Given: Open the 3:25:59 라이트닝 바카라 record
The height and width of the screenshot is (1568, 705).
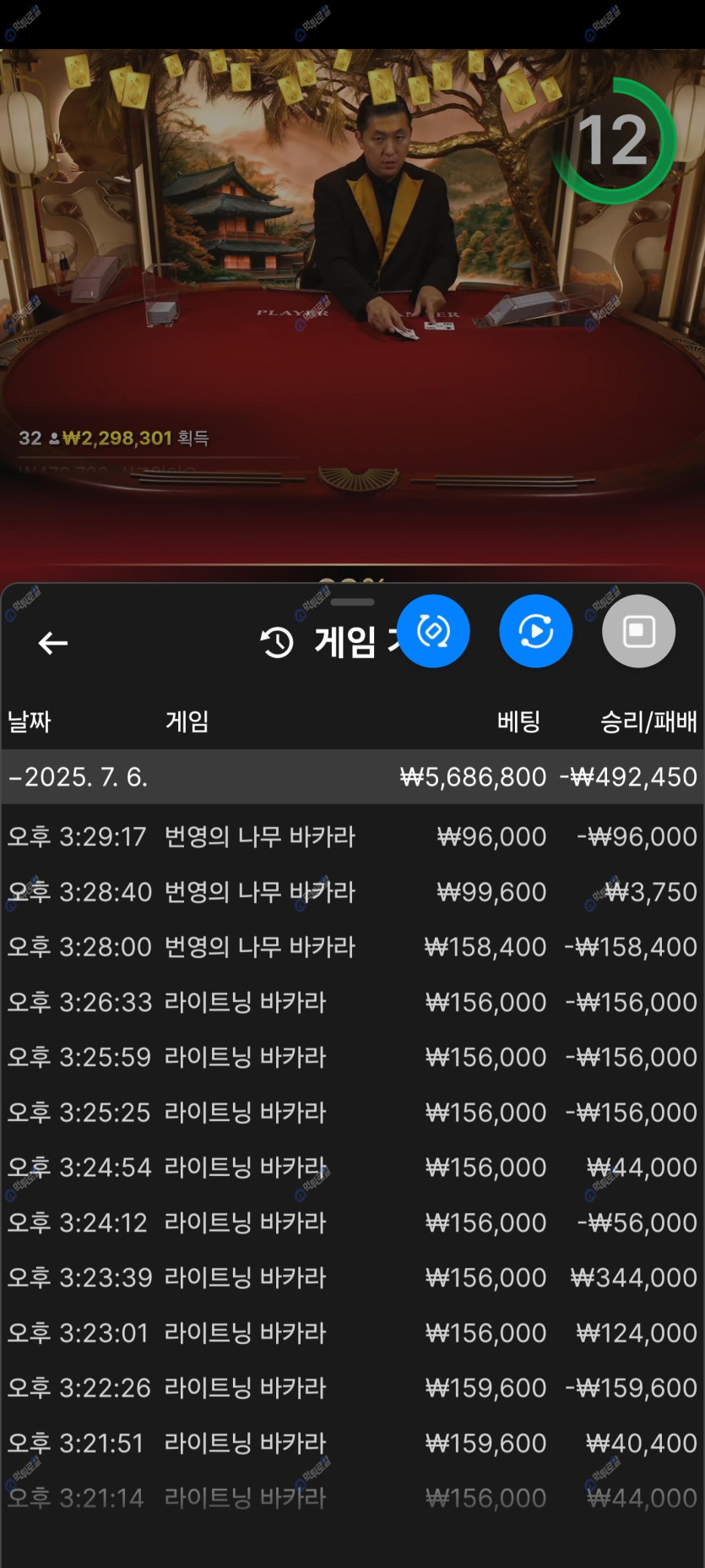Looking at the screenshot, I should (352, 1057).
